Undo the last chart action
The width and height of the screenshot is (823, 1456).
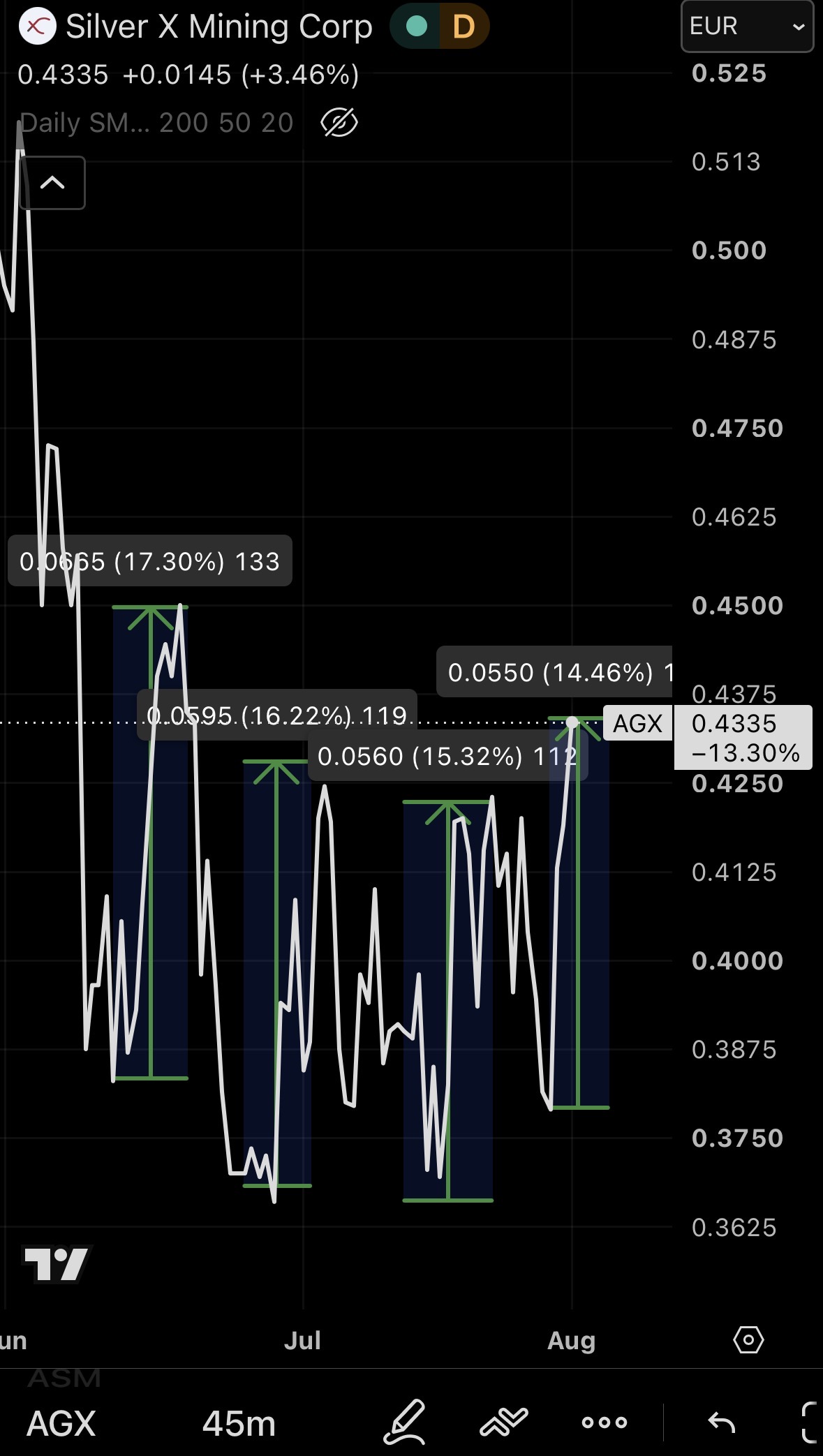click(x=721, y=1422)
